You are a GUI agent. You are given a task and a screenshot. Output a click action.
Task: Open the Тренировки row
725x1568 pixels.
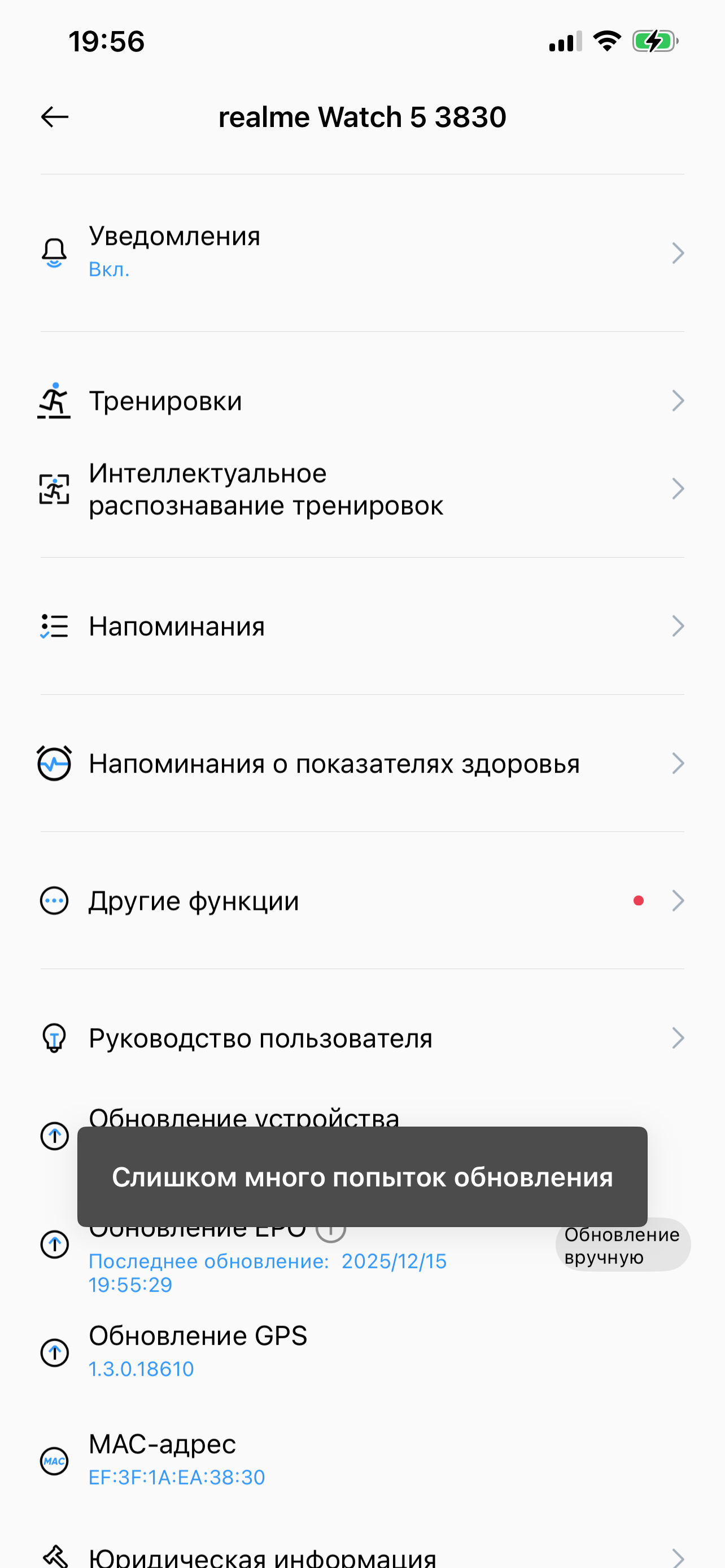(361, 401)
